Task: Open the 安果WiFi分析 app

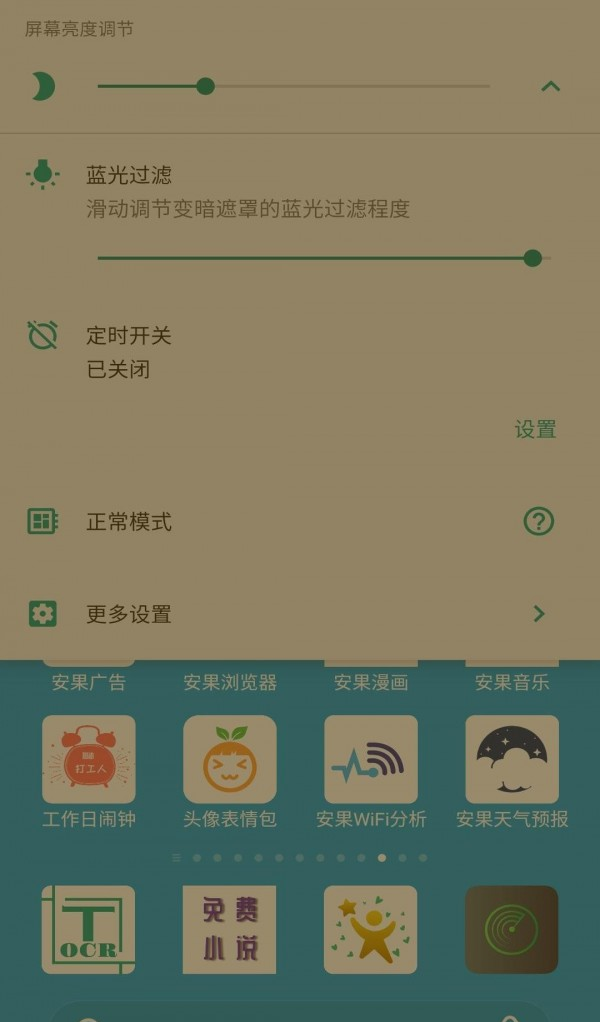Action: [x=371, y=760]
